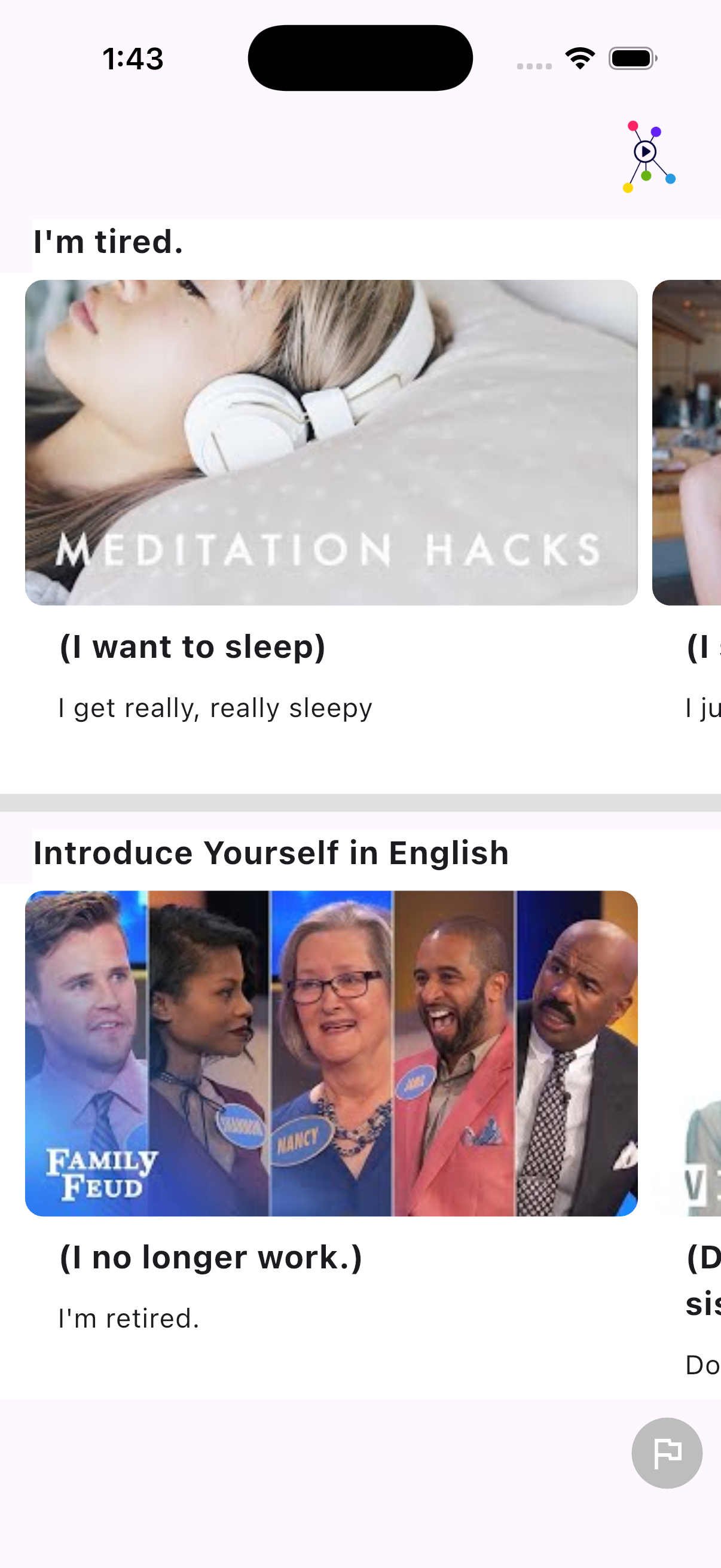Tap the flag report button
721x1568 pixels.
666,1453
